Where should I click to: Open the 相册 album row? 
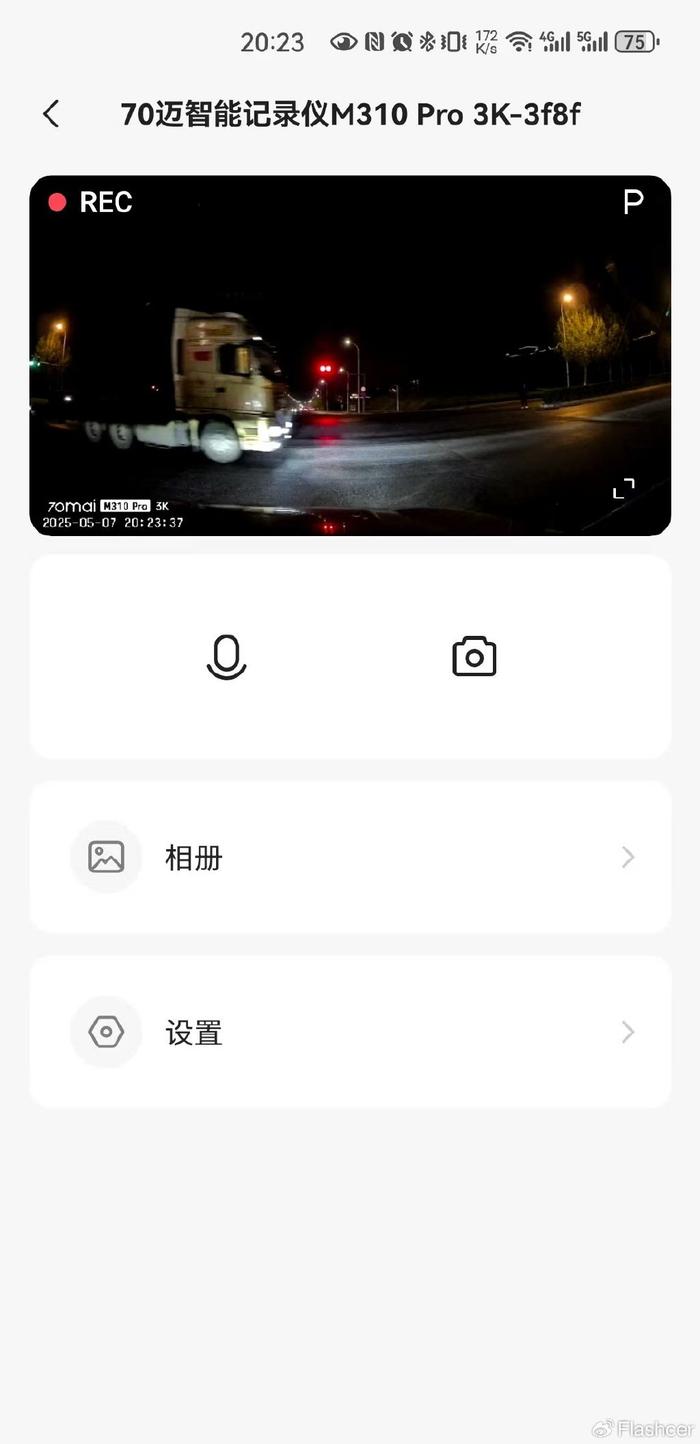pyautogui.click(x=350, y=857)
